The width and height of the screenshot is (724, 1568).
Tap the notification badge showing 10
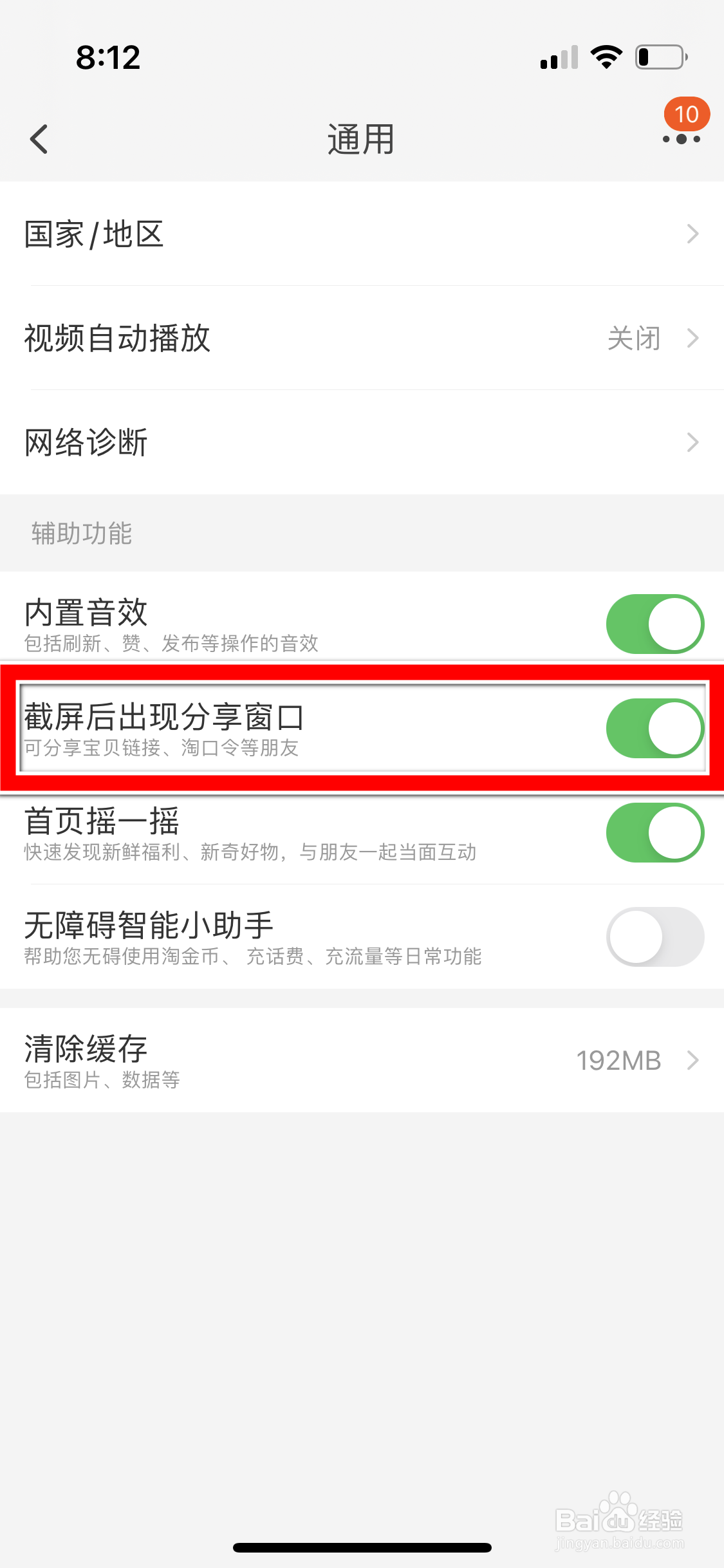[x=686, y=115]
